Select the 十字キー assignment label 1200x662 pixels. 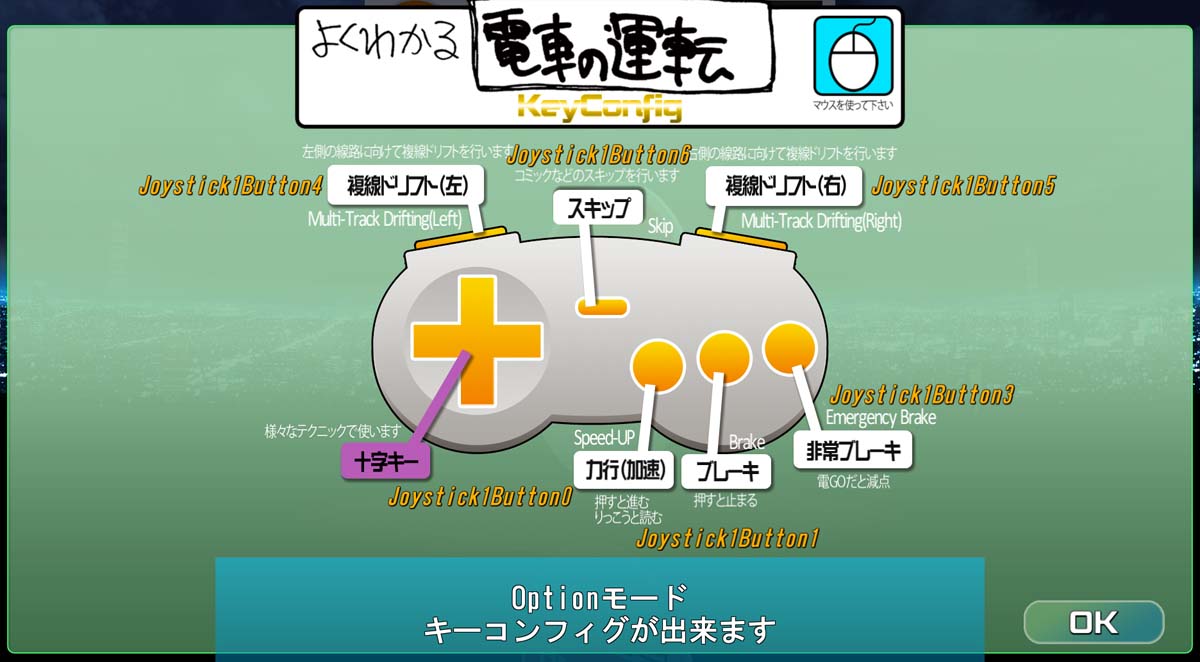point(385,461)
